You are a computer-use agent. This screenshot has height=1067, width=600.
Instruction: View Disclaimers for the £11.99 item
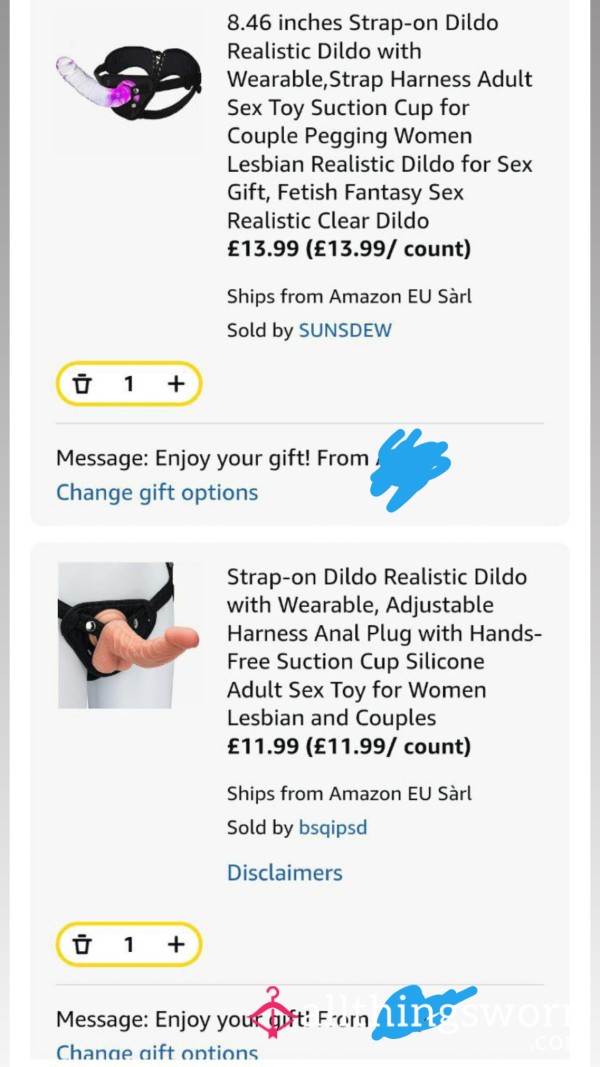pyautogui.click(x=284, y=872)
